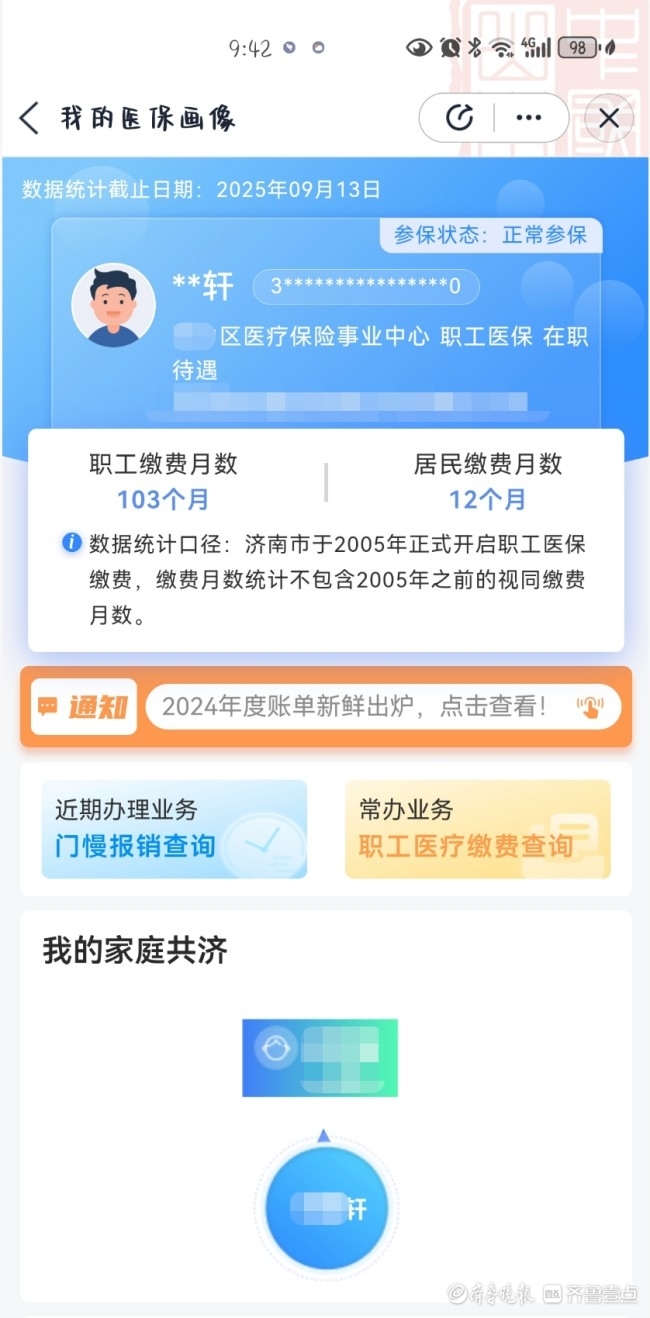The height and width of the screenshot is (1318, 650).
Task: Open 职工医疗缴费查询 under 常办业务
Action: click(478, 829)
